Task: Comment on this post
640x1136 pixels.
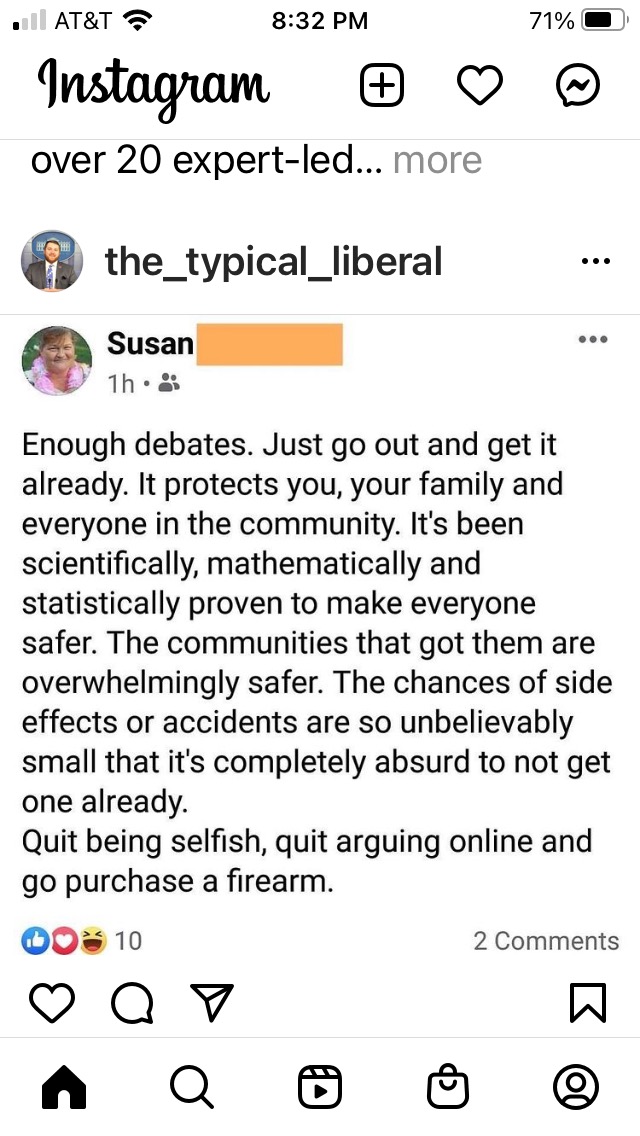Action: pyautogui.click(x=131, y=1003)
